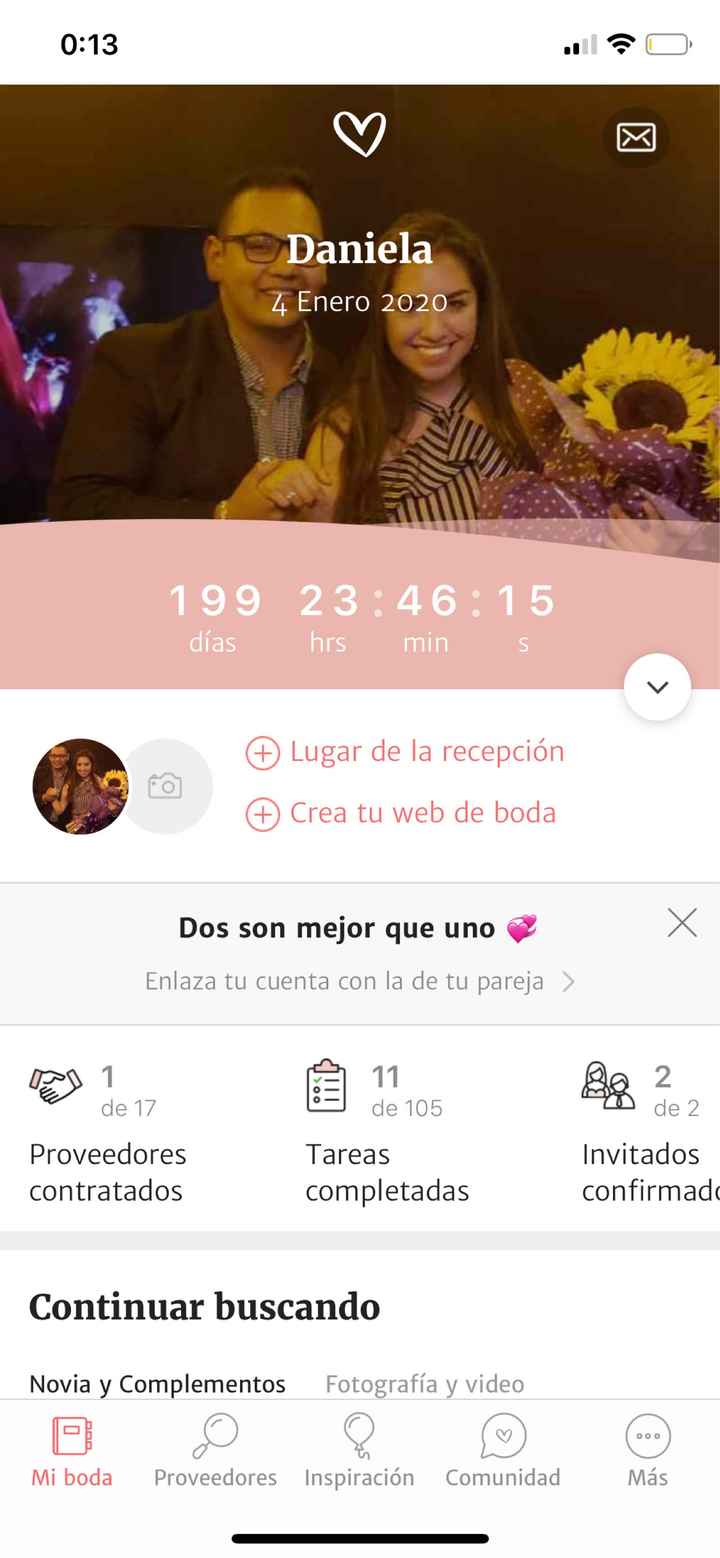Open the envelope messages icon
The height and width of the screenshot is (1558, 720).
pyautogui.click(x=636, y=137)
